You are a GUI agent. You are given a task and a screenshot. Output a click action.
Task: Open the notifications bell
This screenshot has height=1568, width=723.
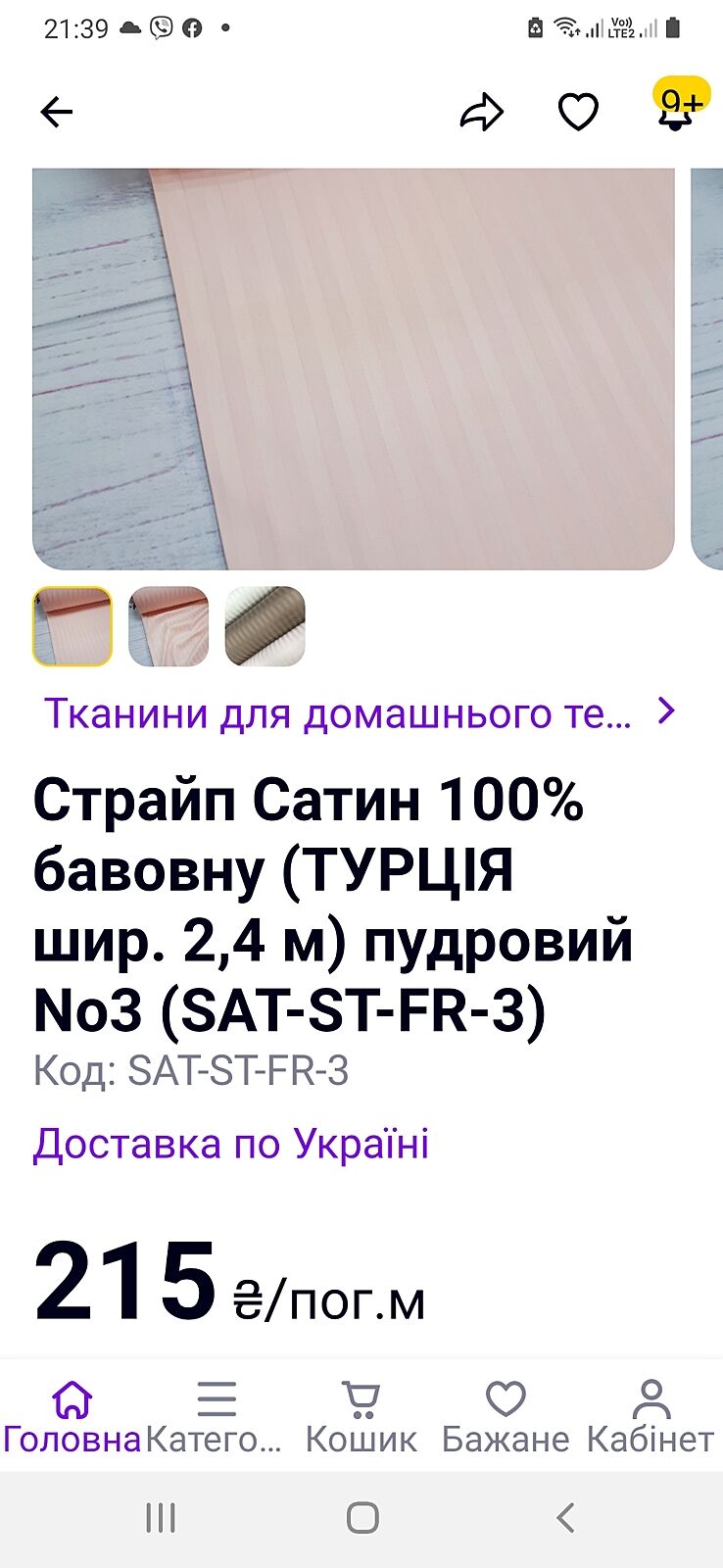pyautogui.click(x=675, y=110)
